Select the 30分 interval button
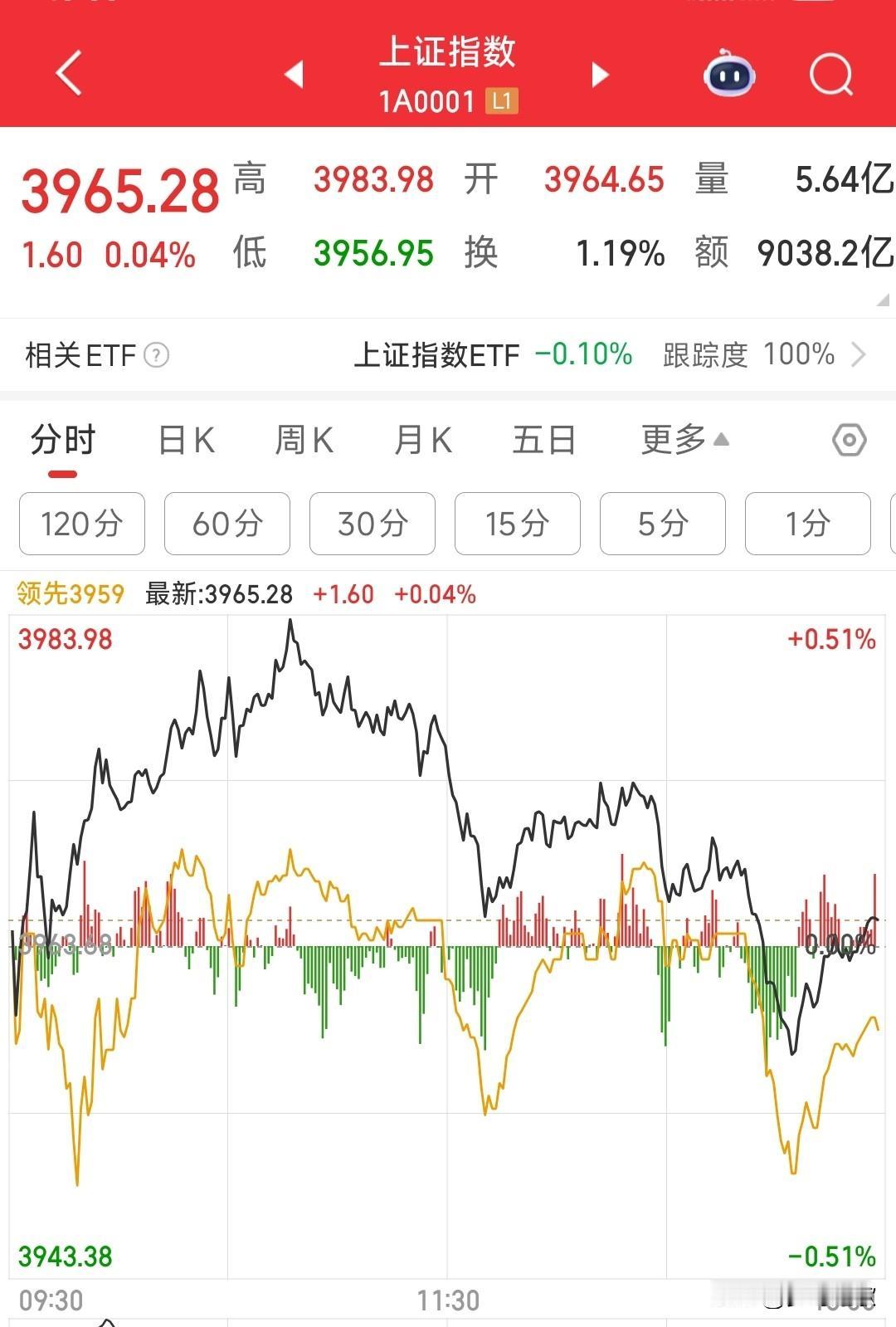Viewport: 896px width, 1327px height. click(372, 524)
